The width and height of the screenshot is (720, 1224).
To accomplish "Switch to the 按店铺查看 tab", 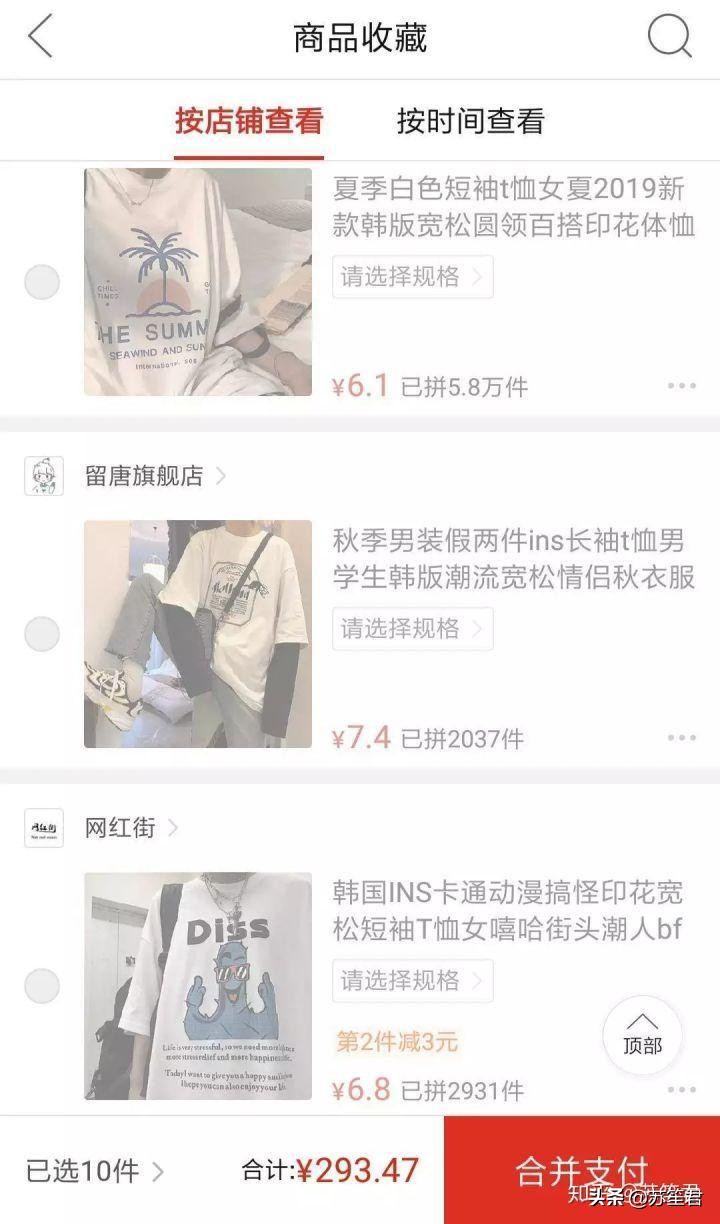I will [x=248, y=119].
